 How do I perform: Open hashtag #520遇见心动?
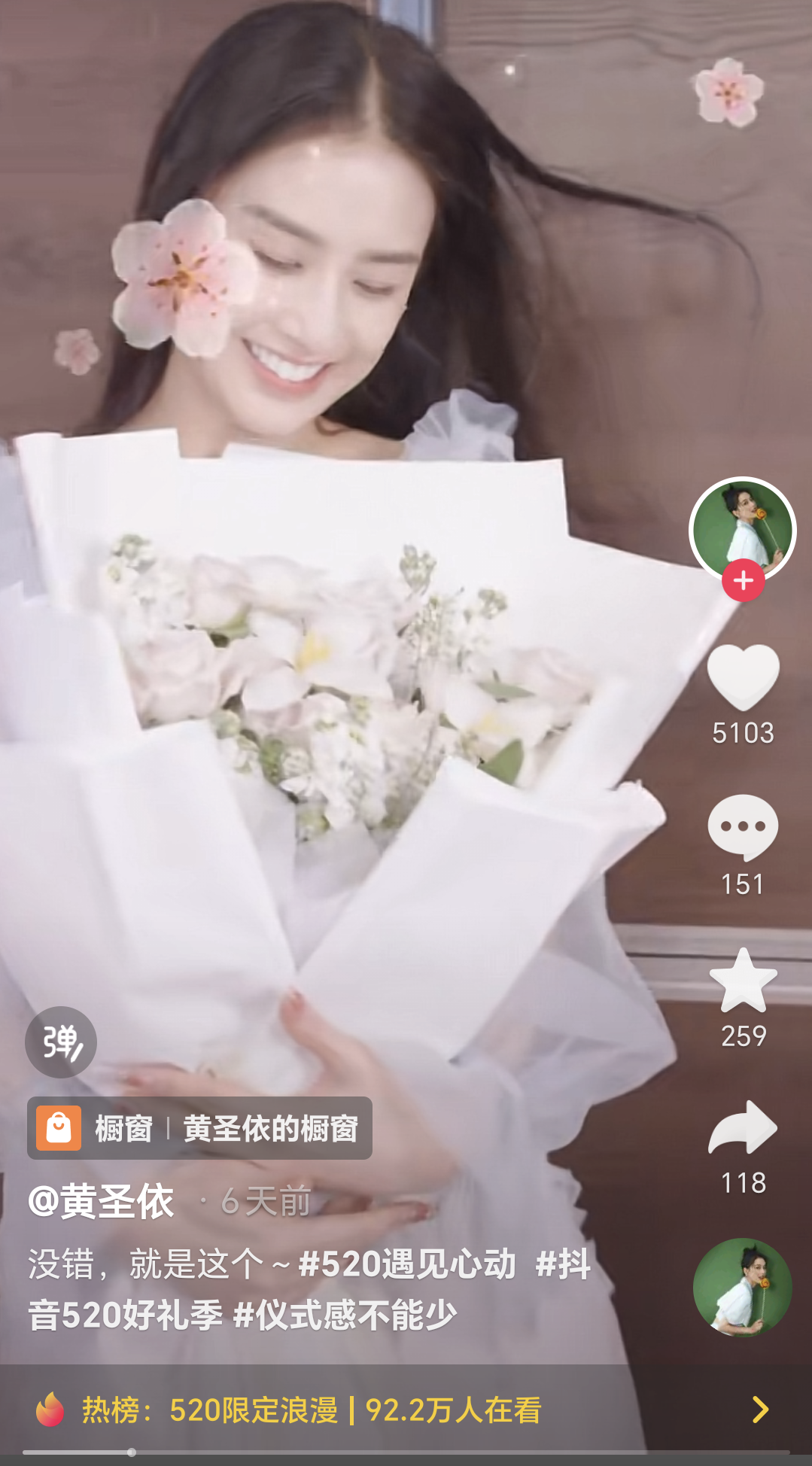coord(407,1264)
